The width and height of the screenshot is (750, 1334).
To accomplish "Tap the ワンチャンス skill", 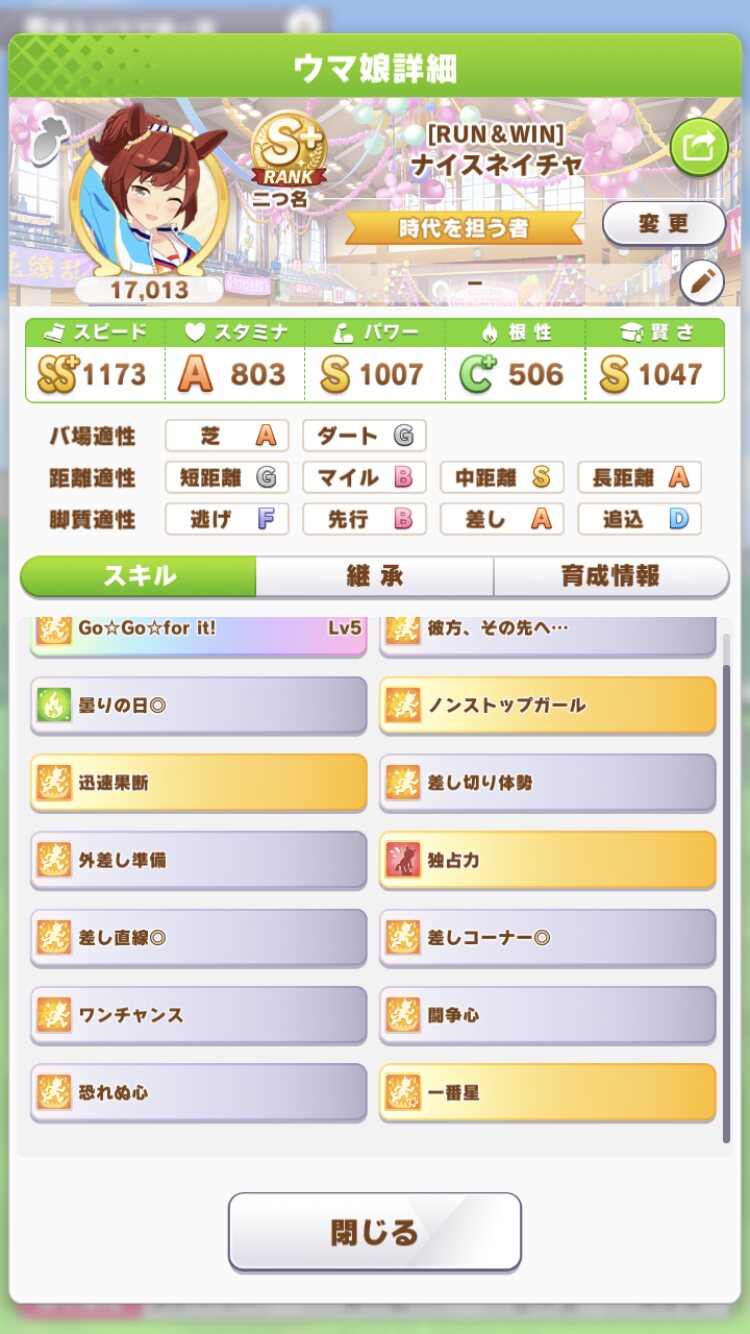I will coord(199,1015).
